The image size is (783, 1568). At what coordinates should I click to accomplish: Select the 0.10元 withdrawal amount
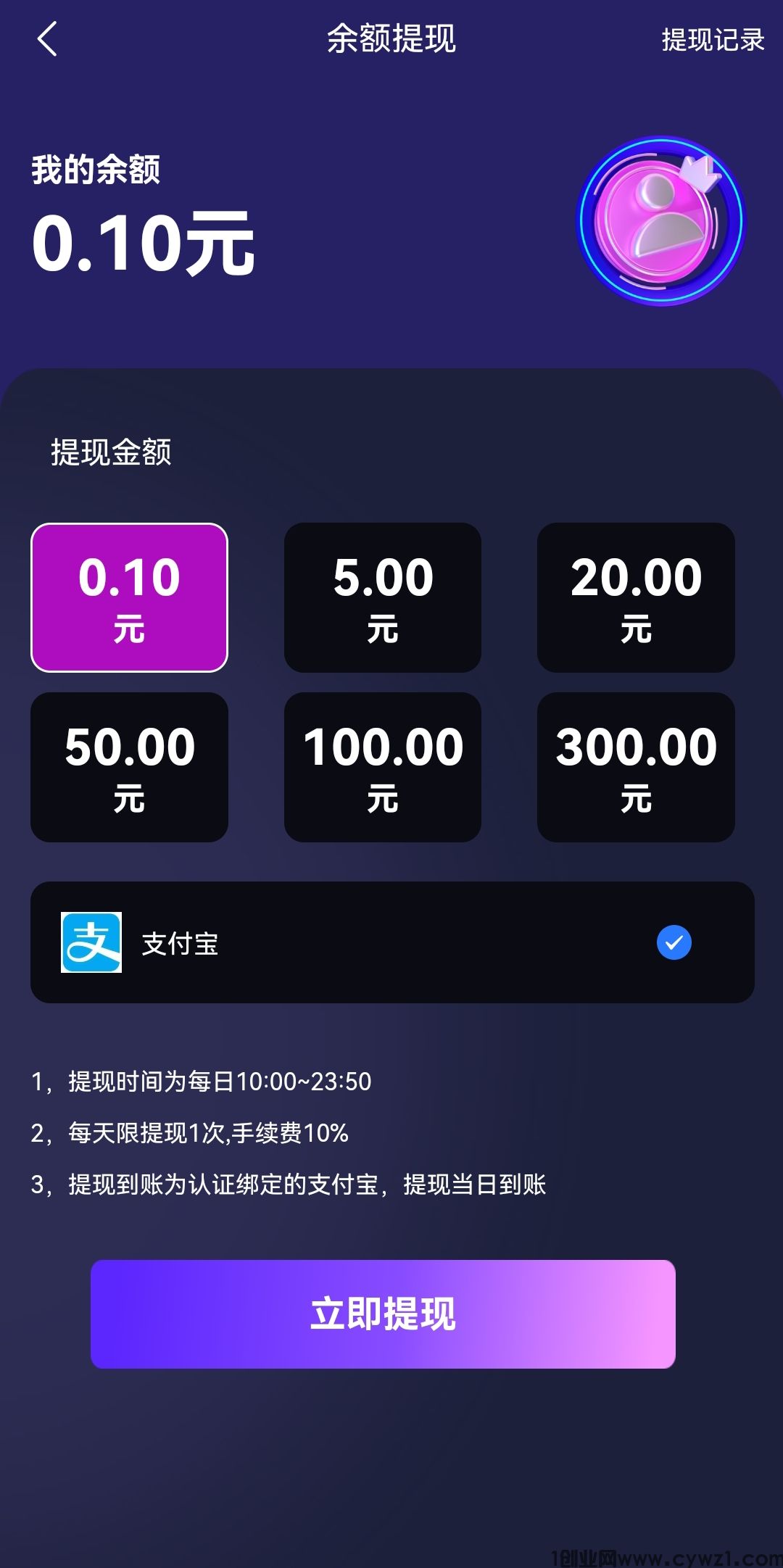(x=129, y=597)
